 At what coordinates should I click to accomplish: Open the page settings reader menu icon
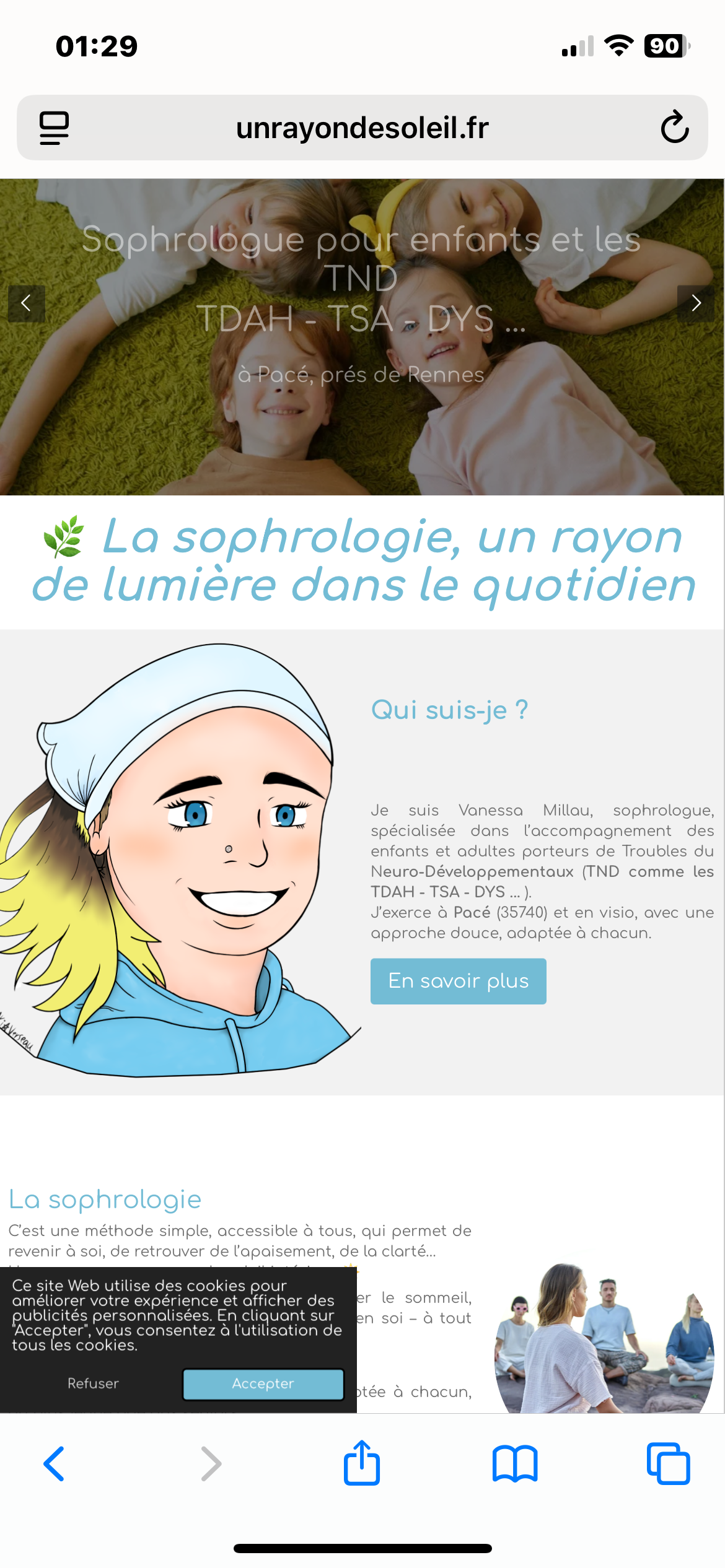(x=54, y=128)
